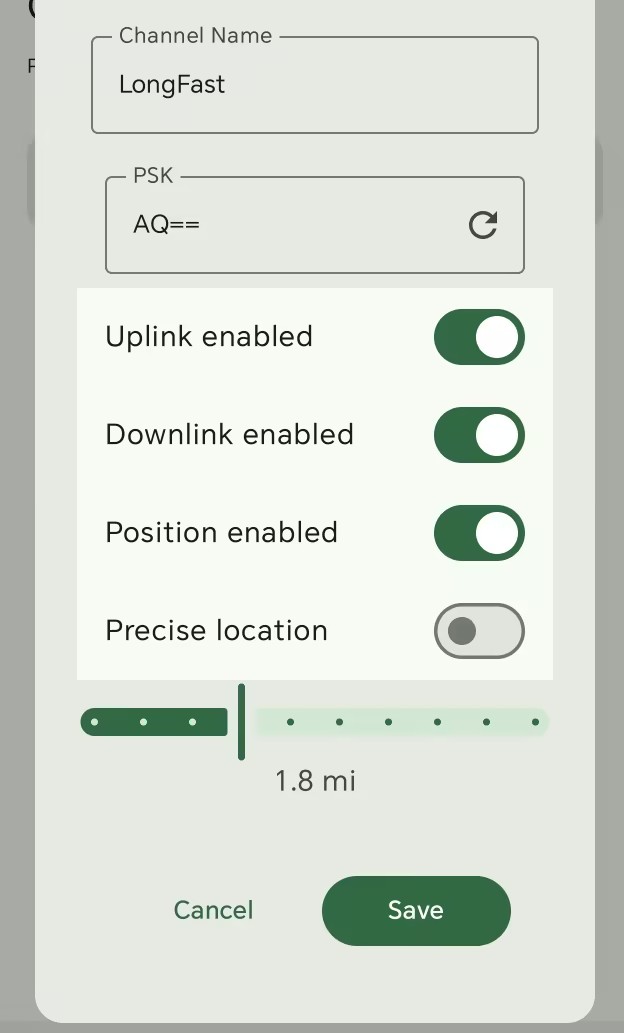The image size is (624, 1033).
Task: Tap the location precision slider
Action: [x=314, y=722]
